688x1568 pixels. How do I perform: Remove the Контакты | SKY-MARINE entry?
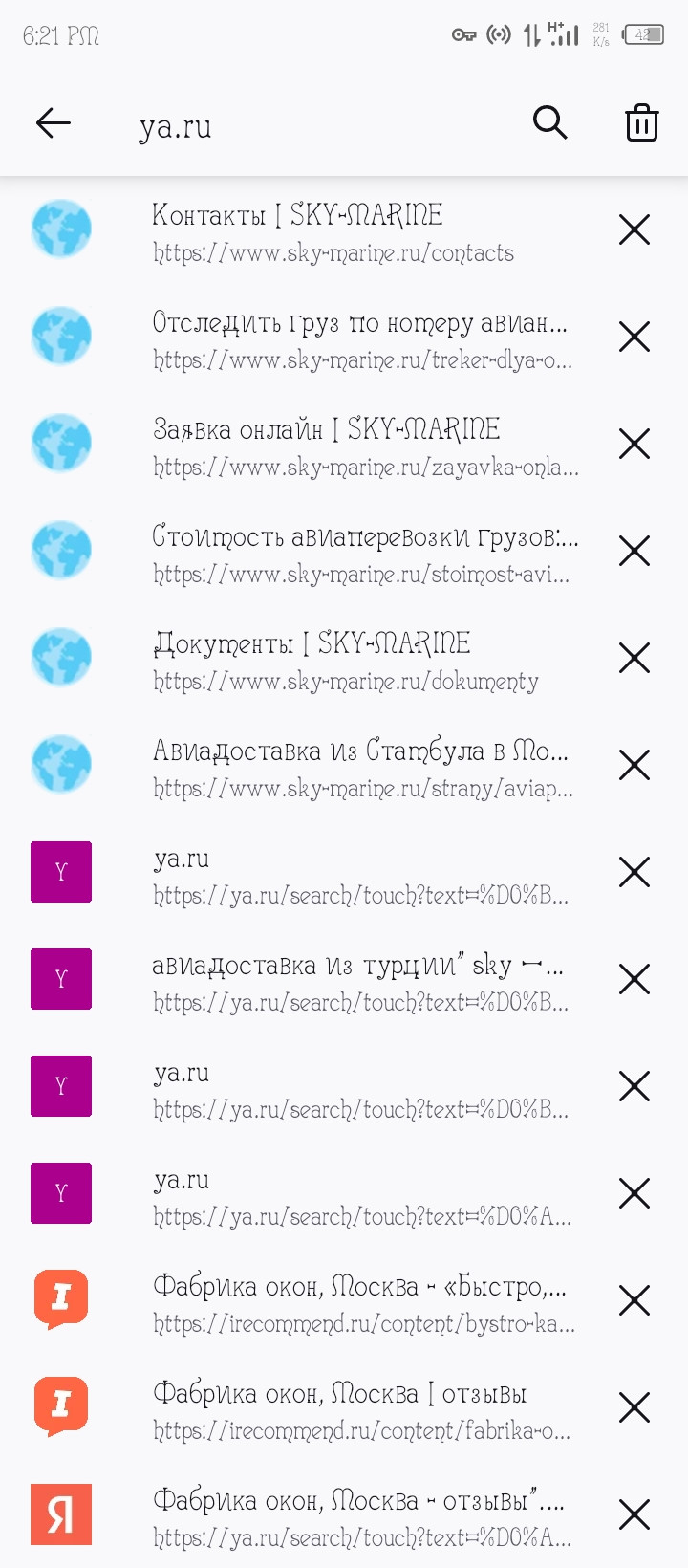[634, 230]
